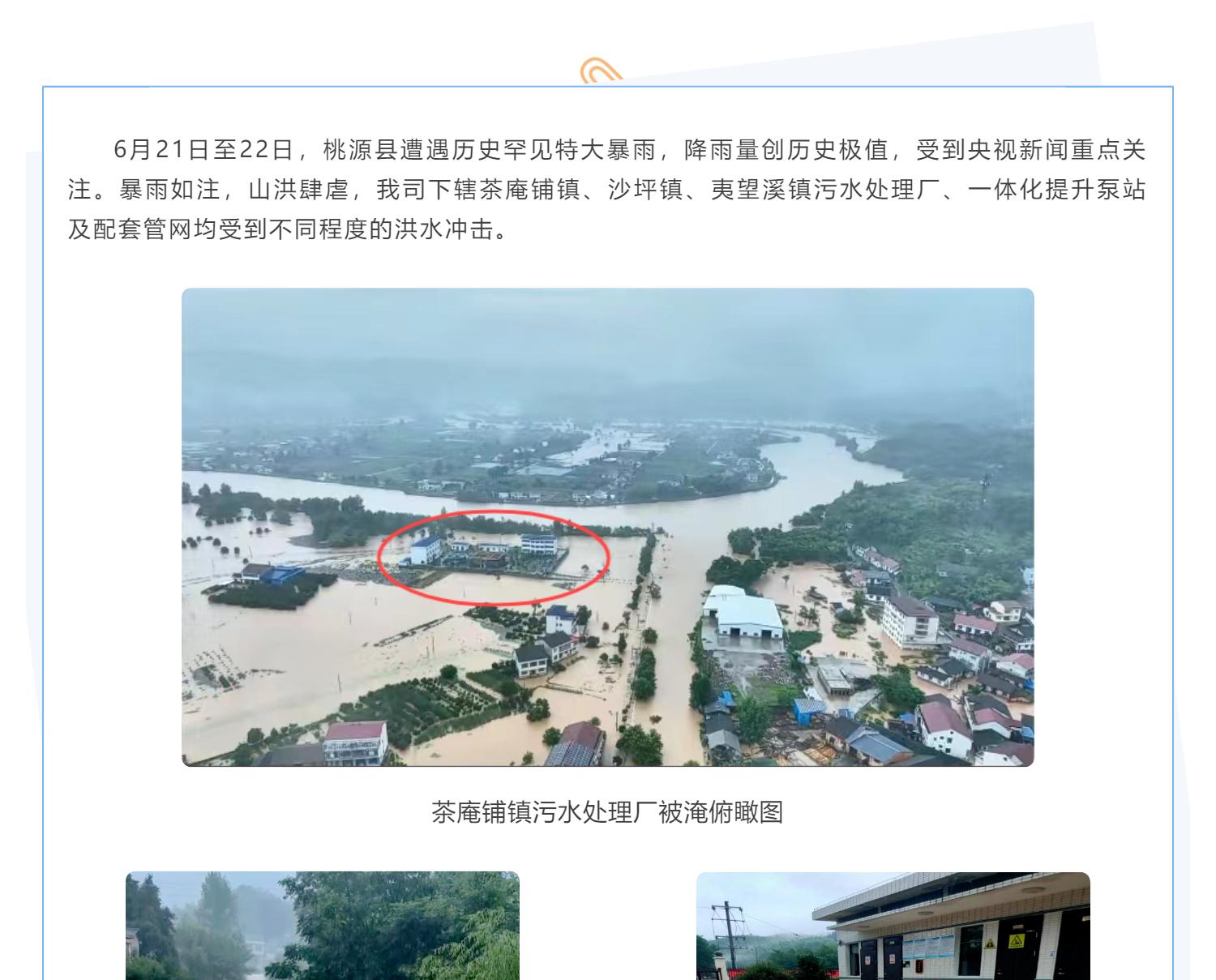Open the aerial flood photo of 茶庵铺镇污水处理厂

pos(607,527)
